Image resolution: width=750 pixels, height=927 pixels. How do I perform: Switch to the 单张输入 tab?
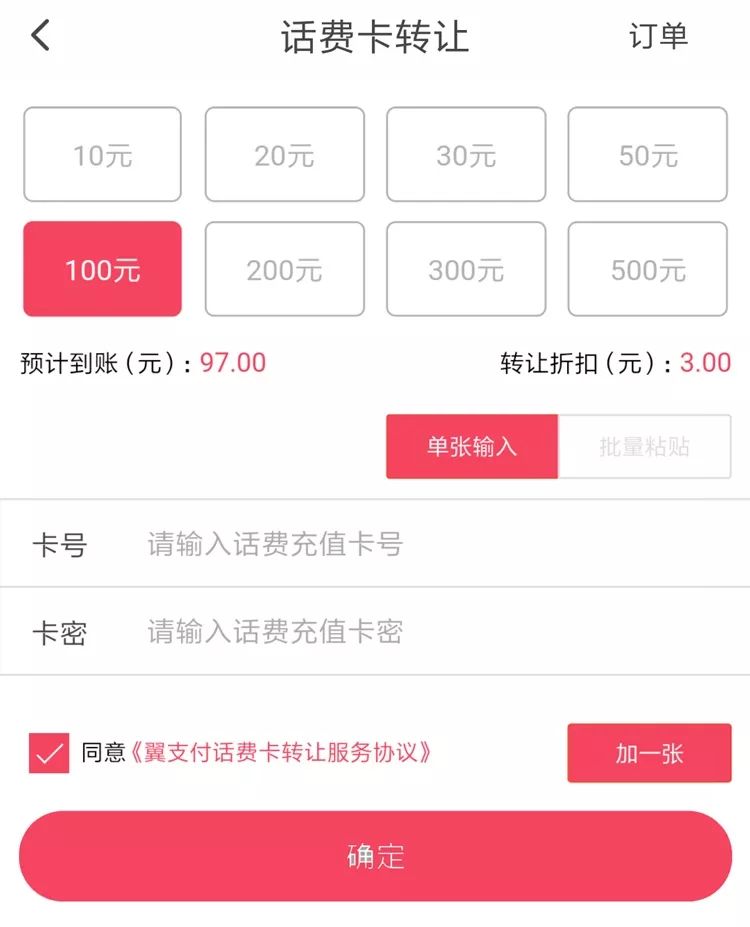tap(470, 447)
